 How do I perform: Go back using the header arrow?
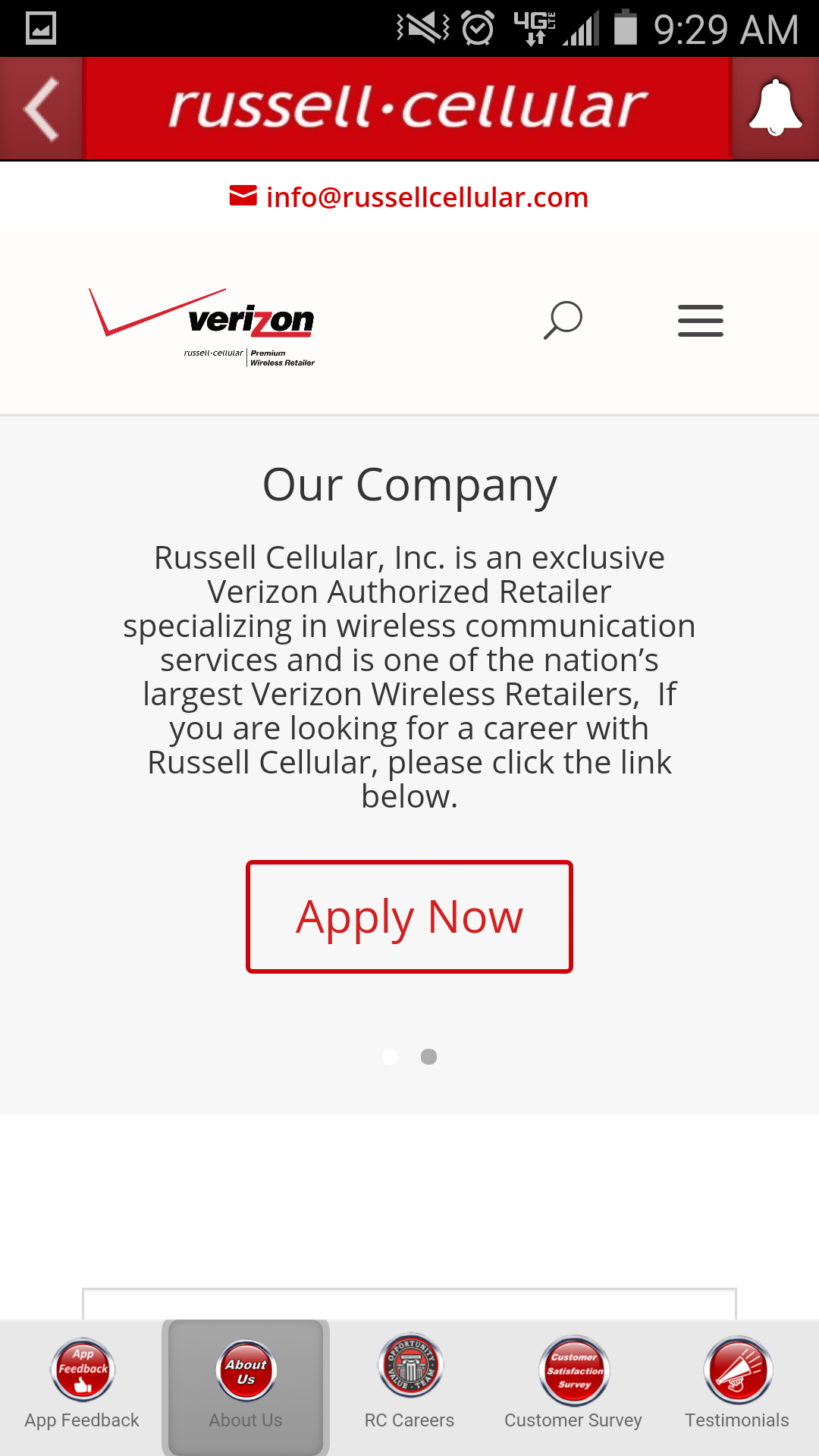(x=41, y=109)
